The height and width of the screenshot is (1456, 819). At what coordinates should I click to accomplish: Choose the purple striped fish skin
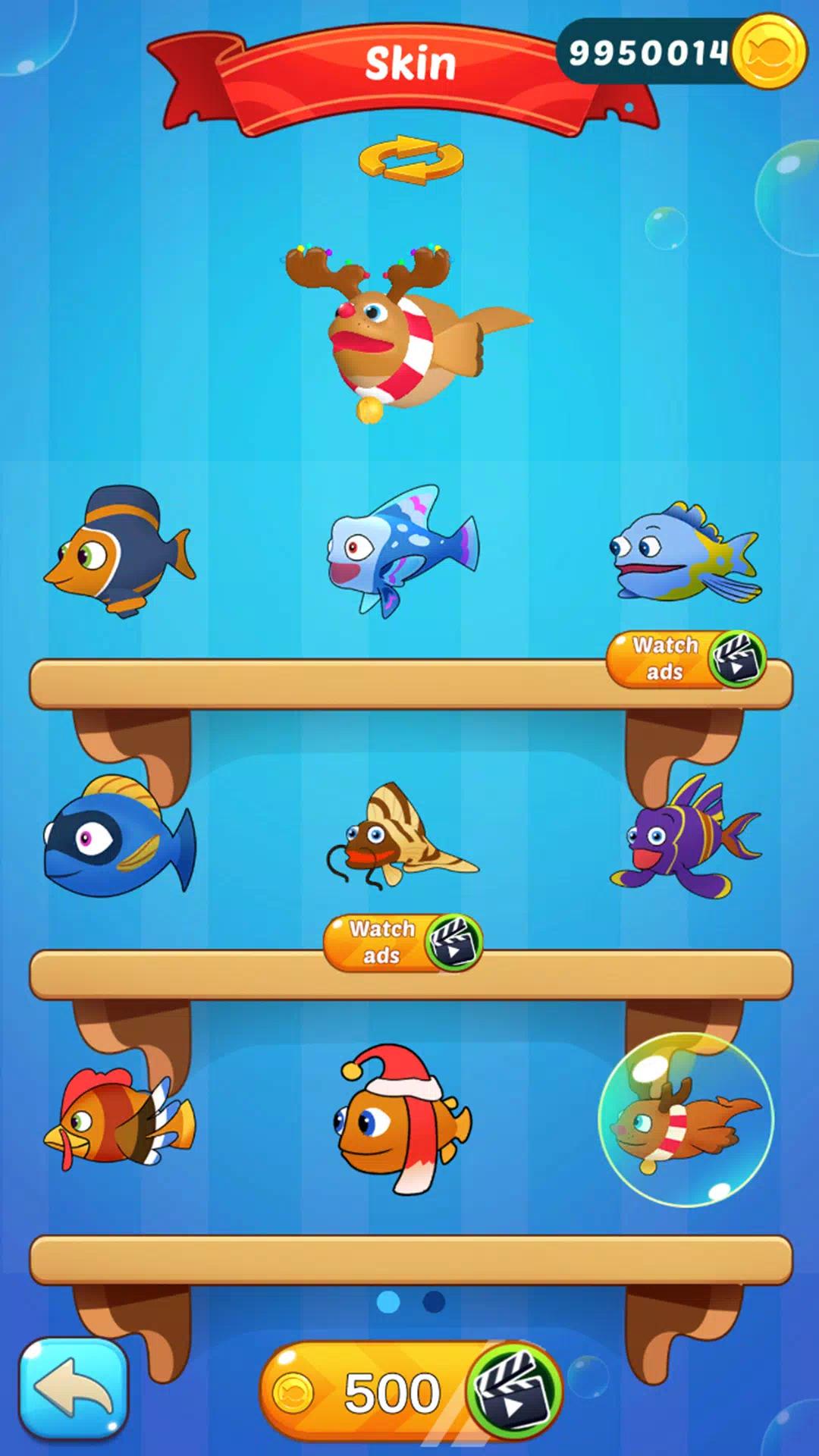point(684,838)
